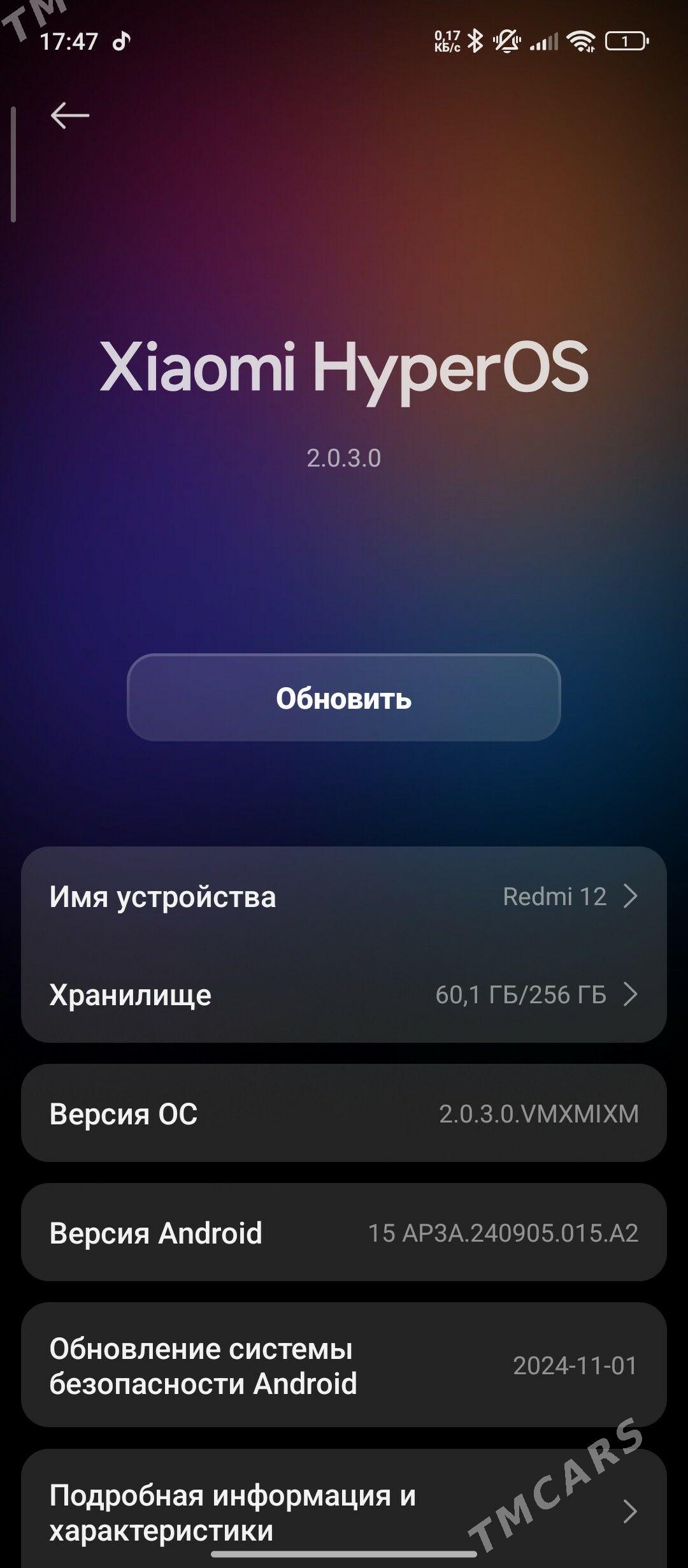Open the Имя устройства row
Image resolution: width=688 pixels, height=1568 pixels.
[344, 896]
